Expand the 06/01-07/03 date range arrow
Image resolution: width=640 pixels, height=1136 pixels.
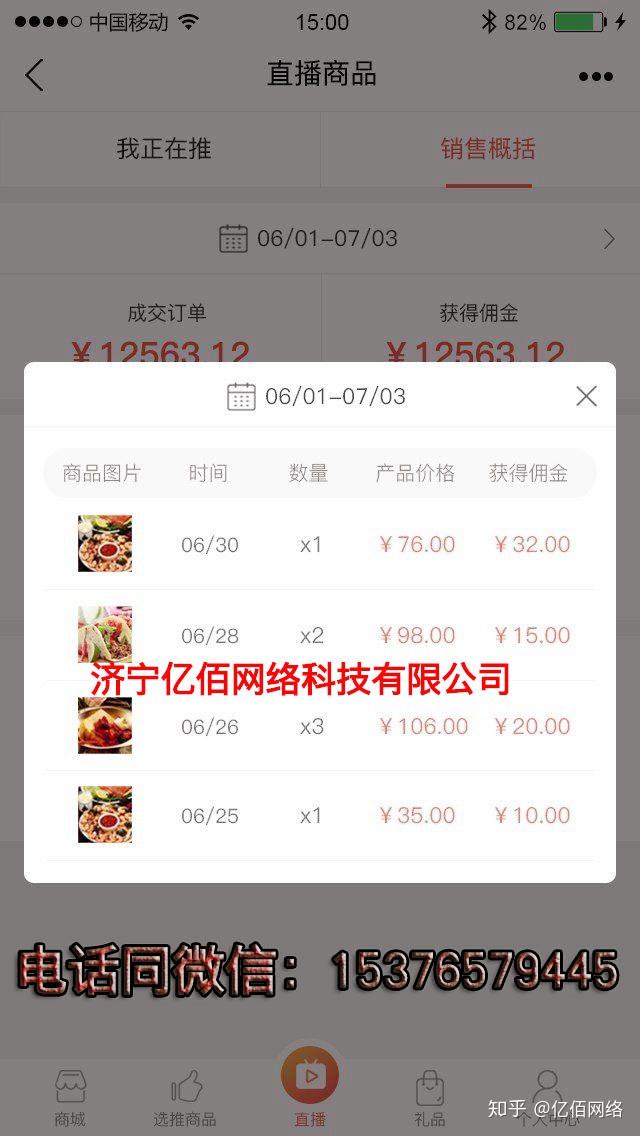click(609, 239)
